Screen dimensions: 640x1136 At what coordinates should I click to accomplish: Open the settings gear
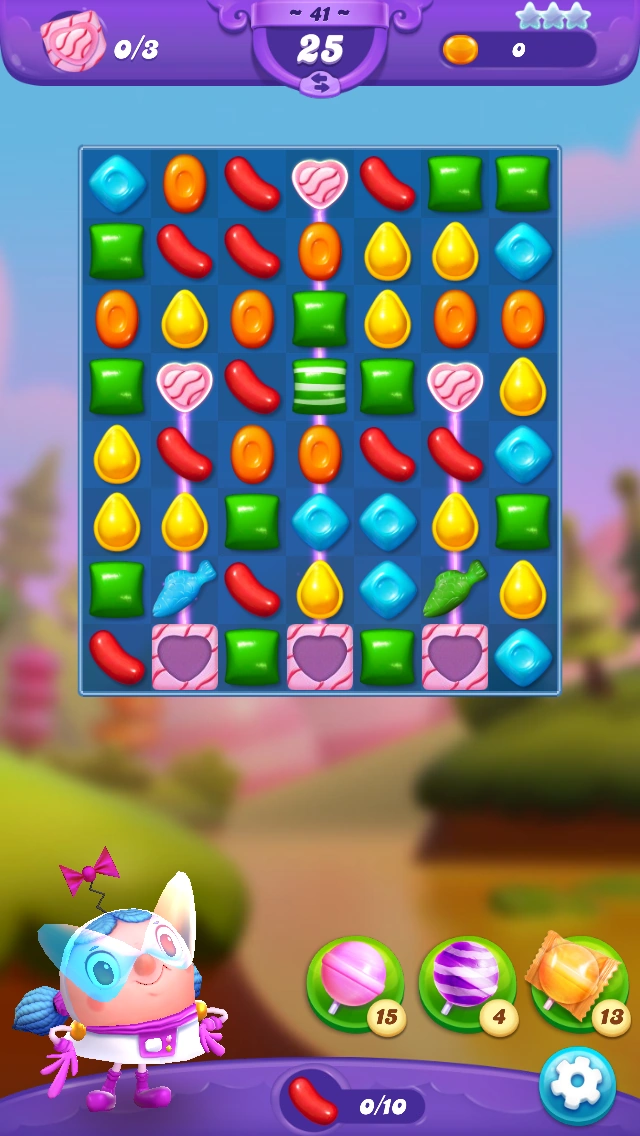click(577, 1086)
